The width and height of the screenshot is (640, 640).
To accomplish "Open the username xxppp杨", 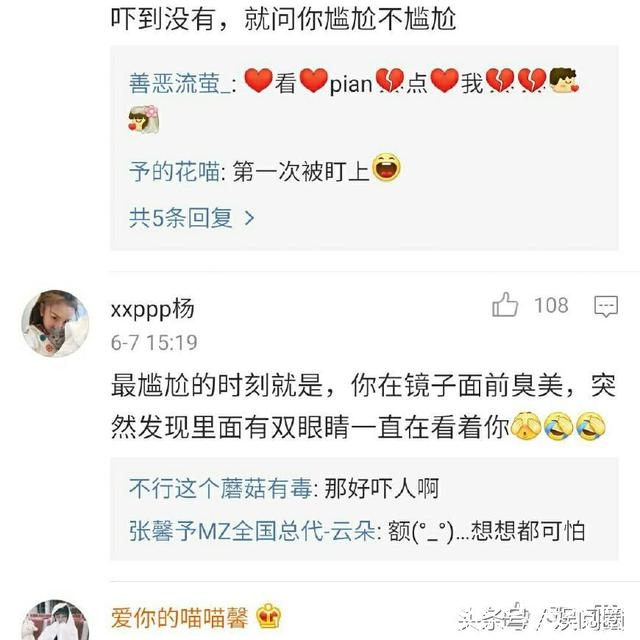I will 153,308.
